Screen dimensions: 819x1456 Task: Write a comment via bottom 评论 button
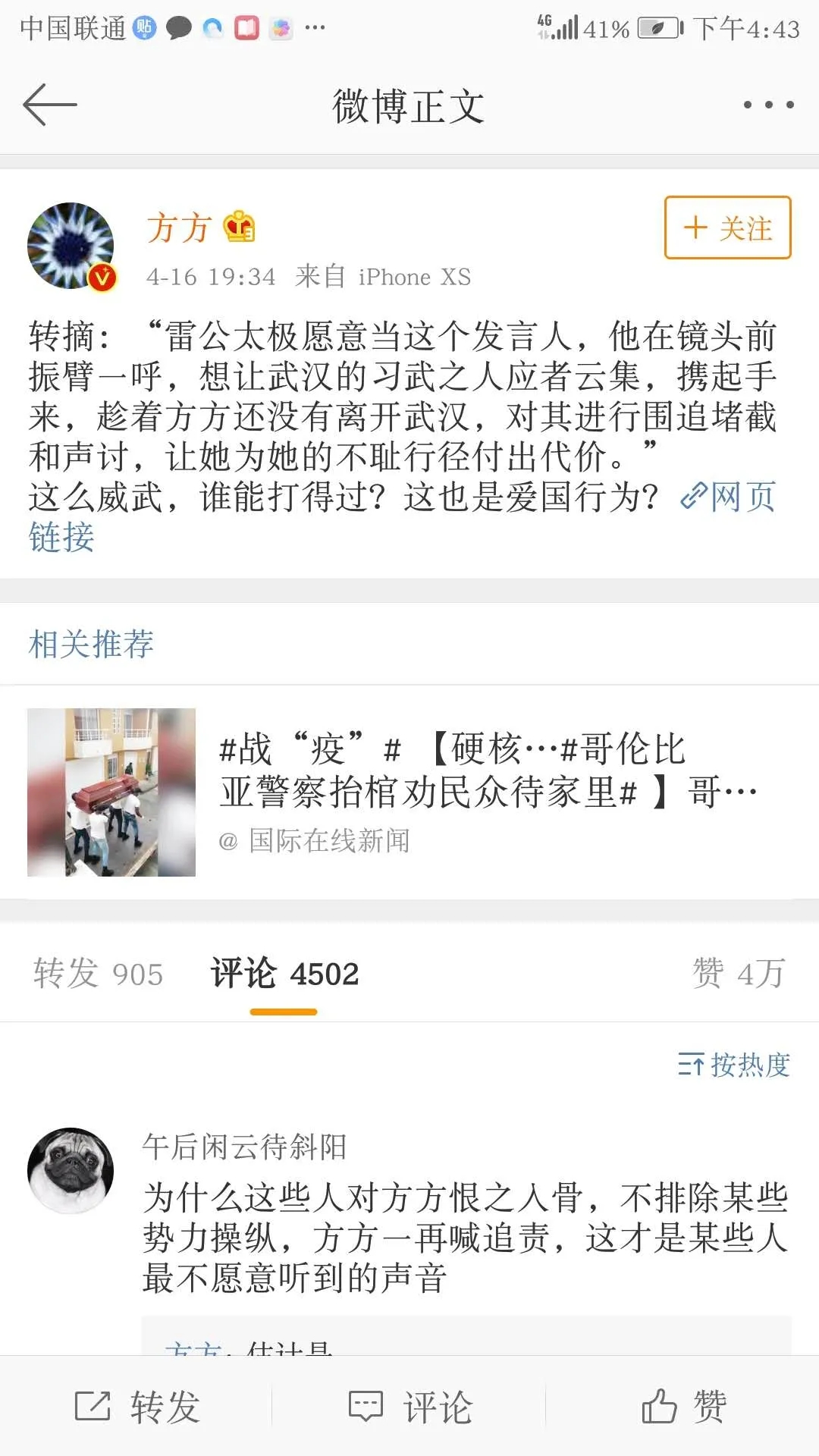[x=409, y=1407]
